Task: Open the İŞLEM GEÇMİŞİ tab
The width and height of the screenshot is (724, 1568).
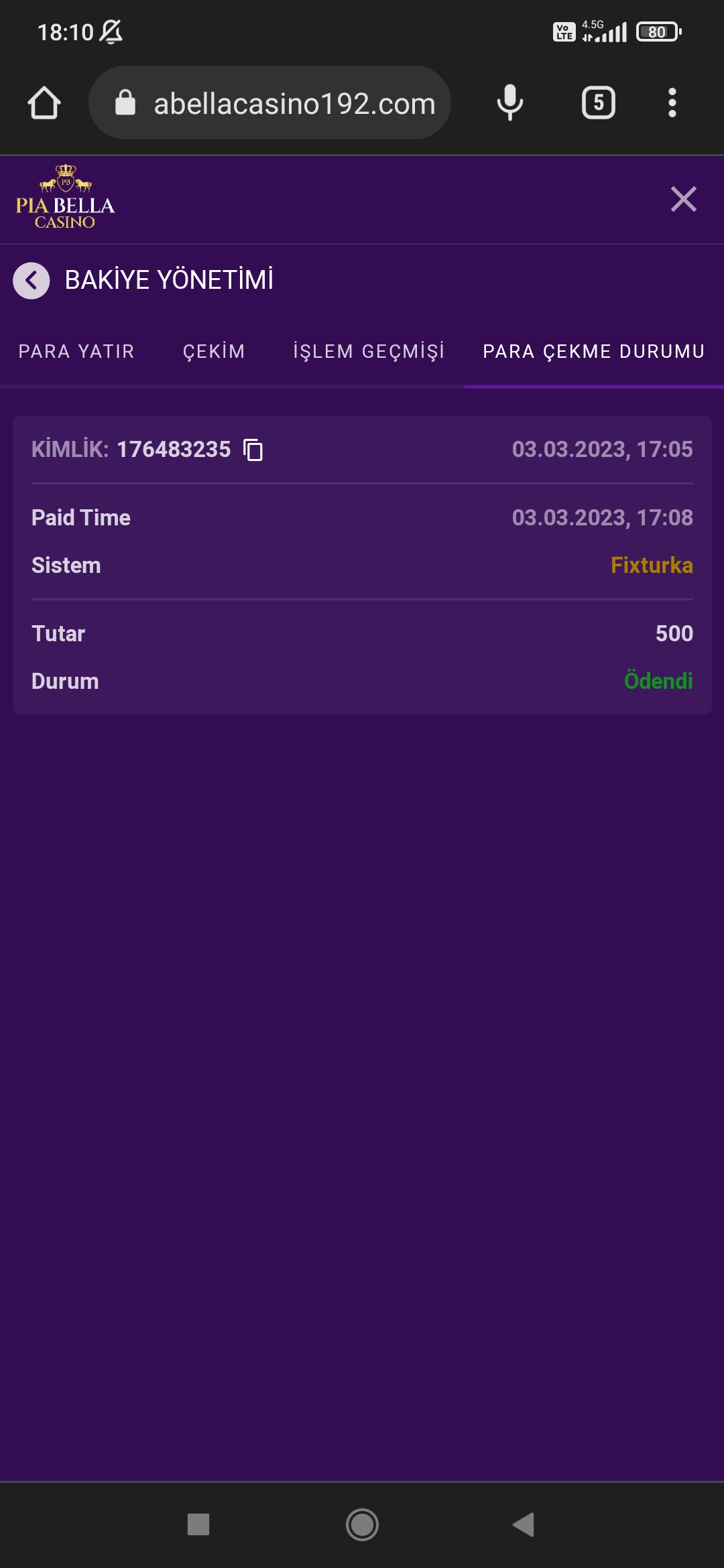Action: (367, 351)
